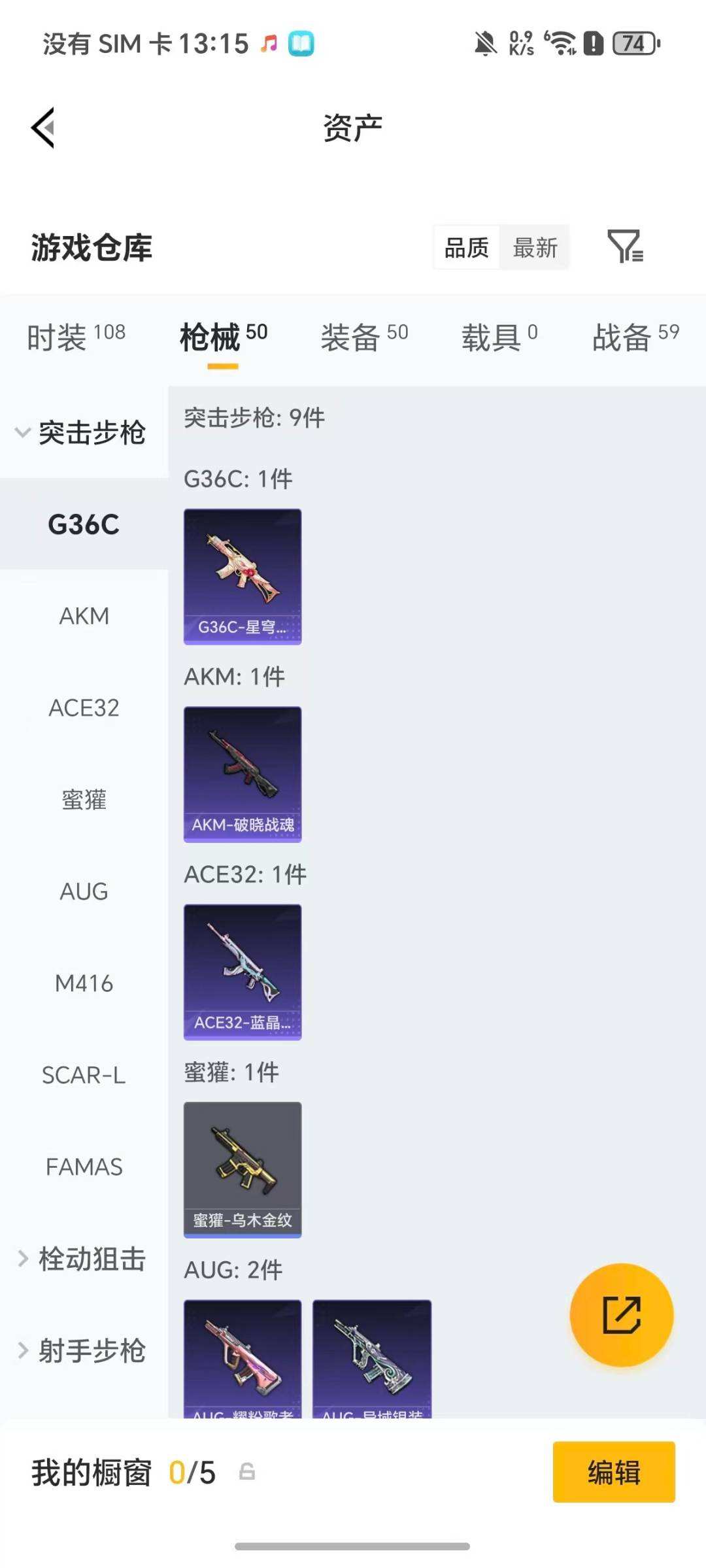Open the filter icon beside 最新
Screen dimensions: 706x1568
(625, 247)
